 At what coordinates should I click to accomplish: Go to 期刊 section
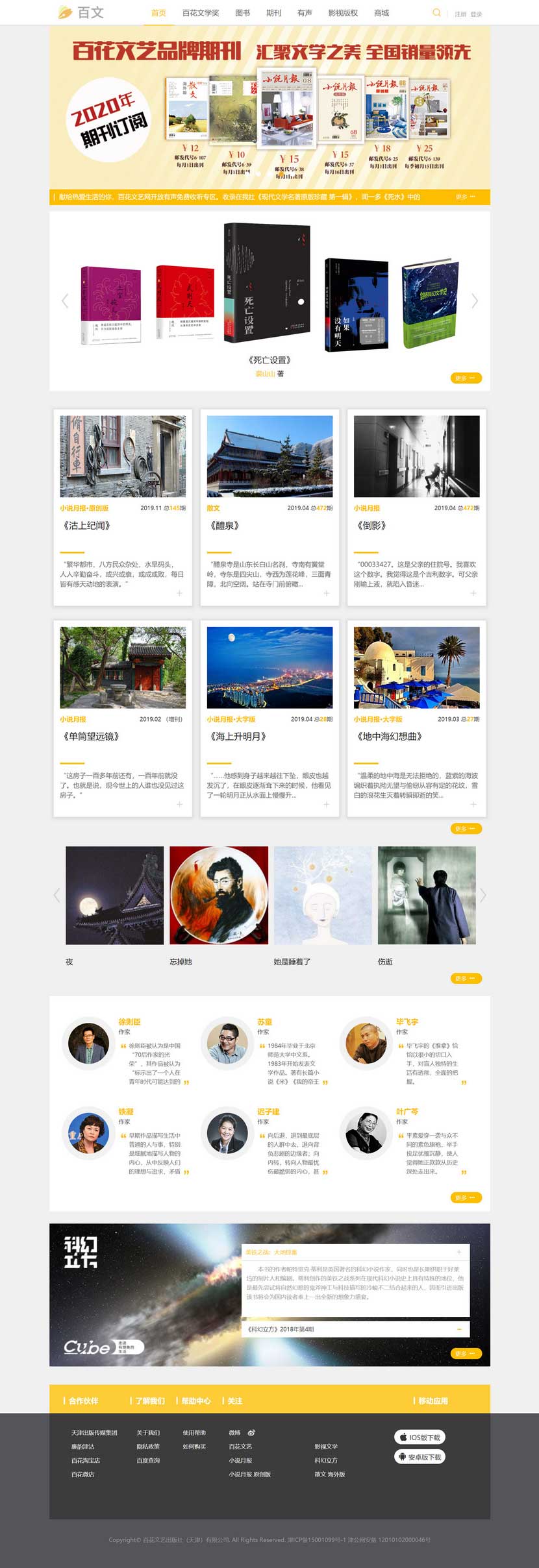click(273, 13)
